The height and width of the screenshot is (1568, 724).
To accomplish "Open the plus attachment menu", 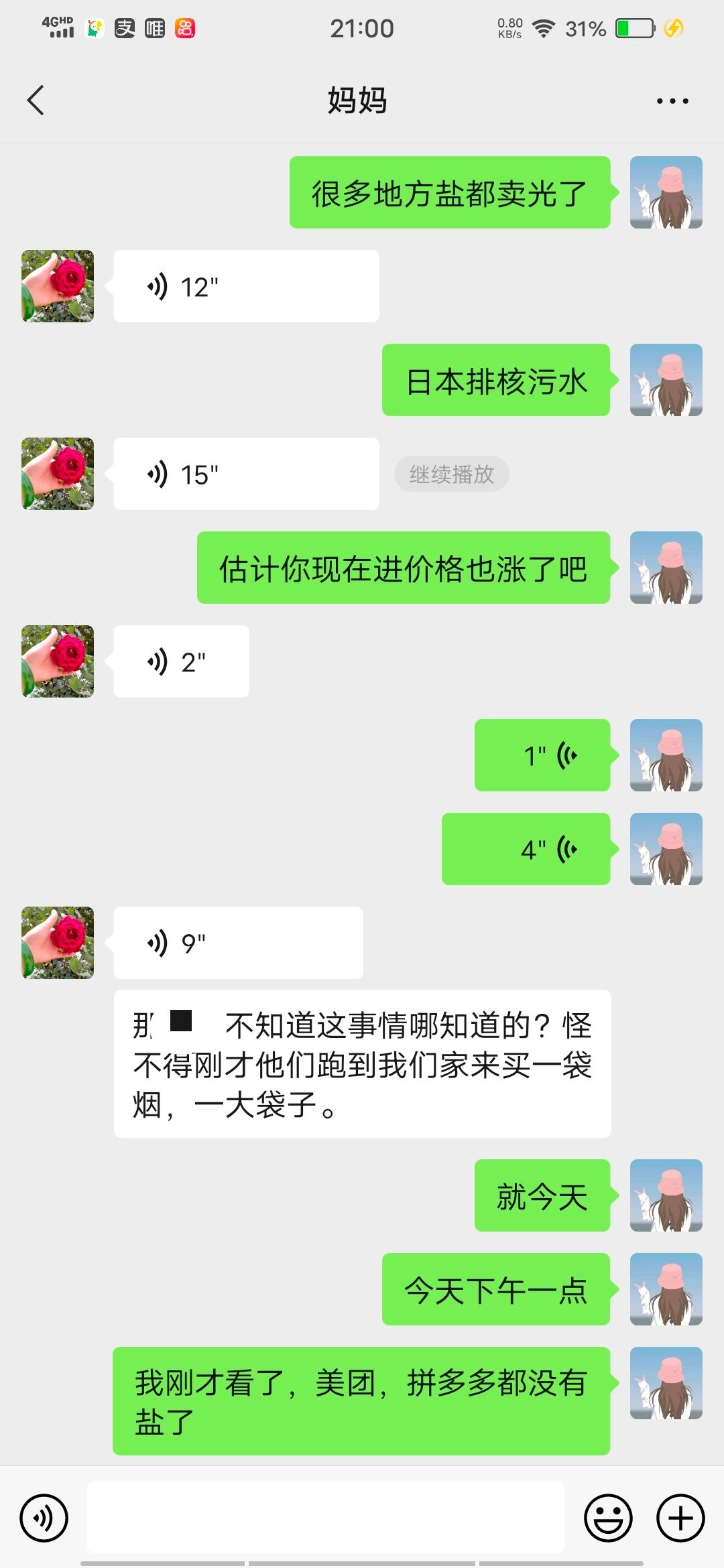I will coord(680,1518).
